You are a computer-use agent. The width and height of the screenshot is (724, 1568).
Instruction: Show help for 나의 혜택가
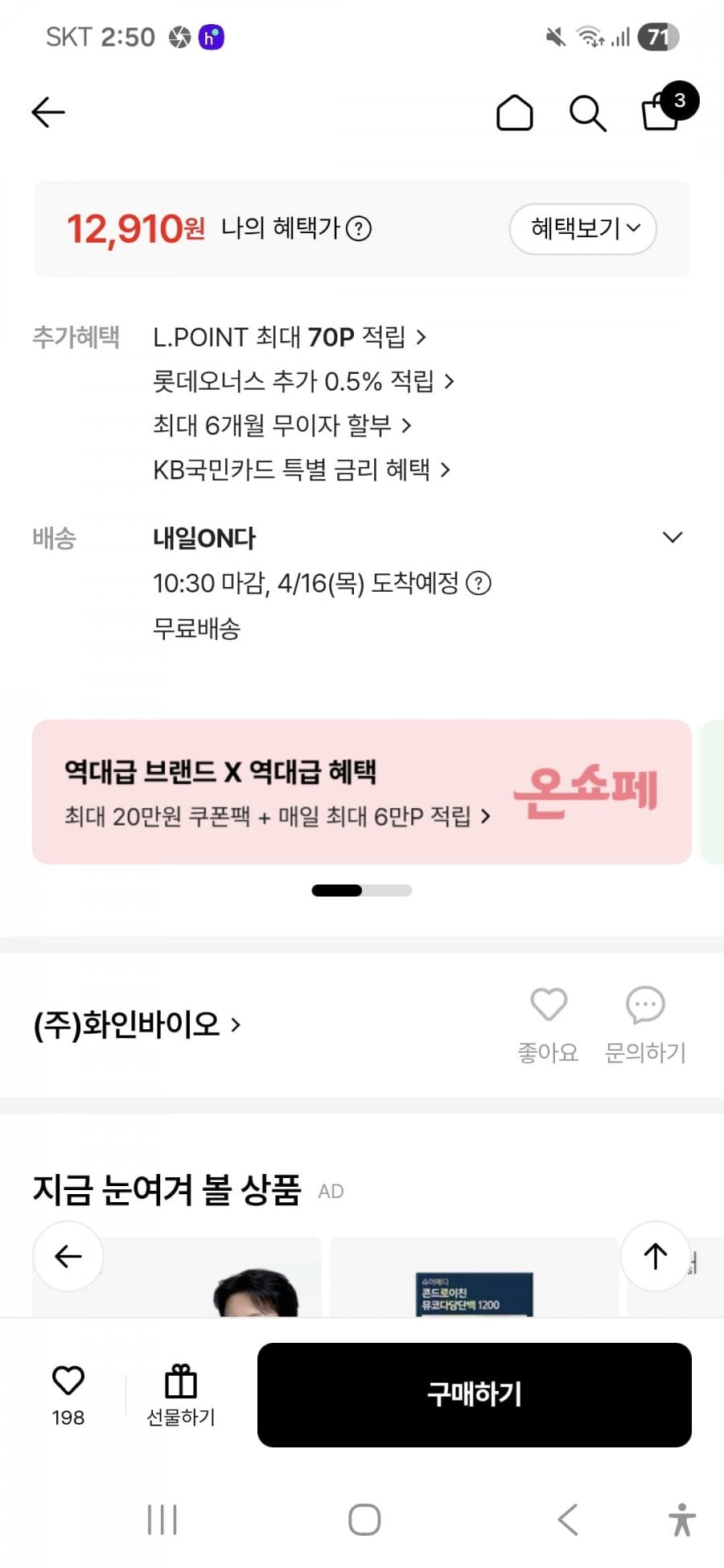tap(359, 229)
